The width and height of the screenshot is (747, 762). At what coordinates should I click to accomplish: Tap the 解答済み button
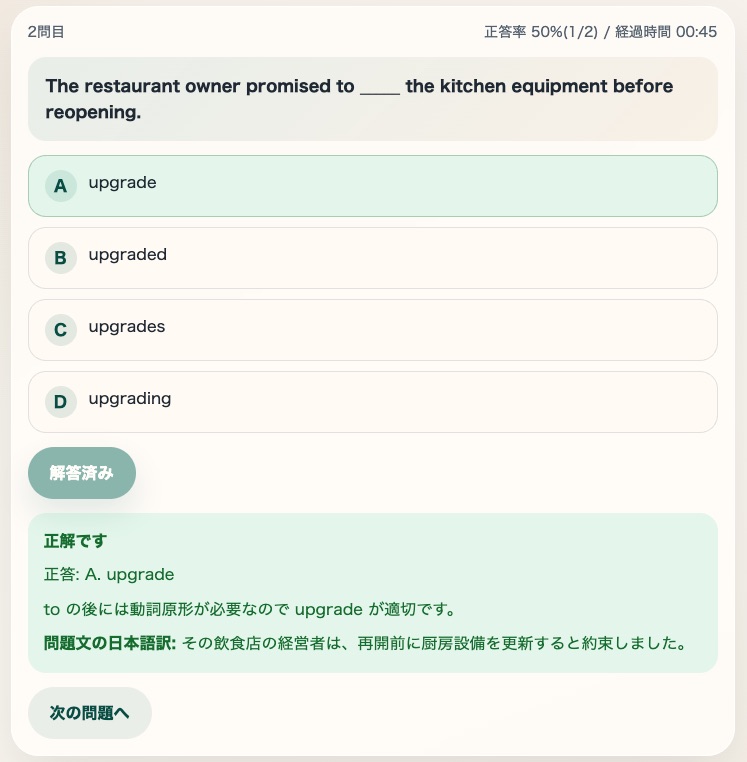[82, 473]
